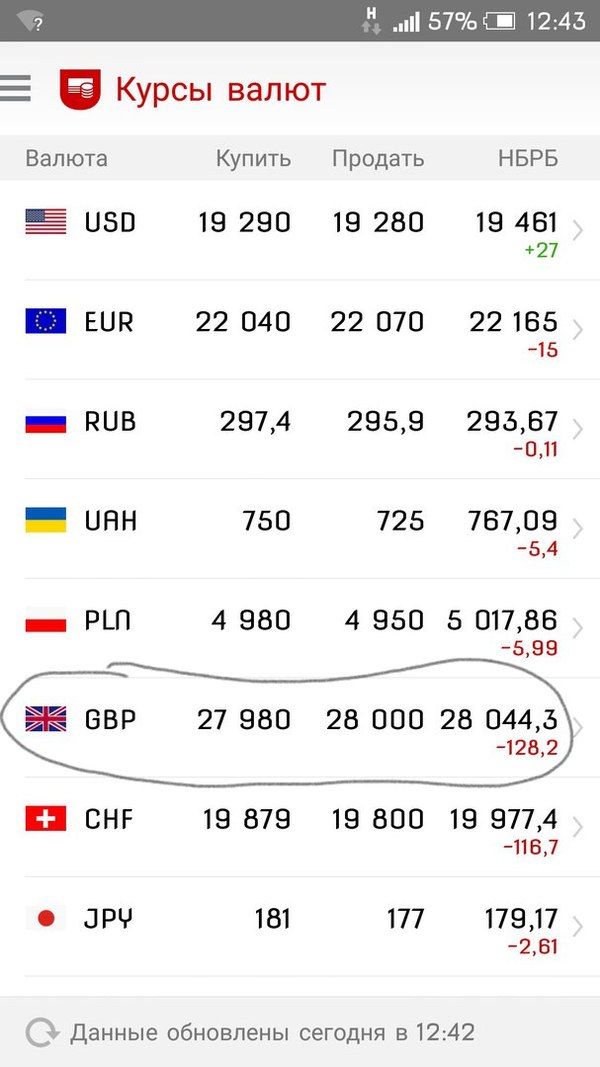Open the PLN currency details
Screen dimensions: 600x1067
(300, 628)
